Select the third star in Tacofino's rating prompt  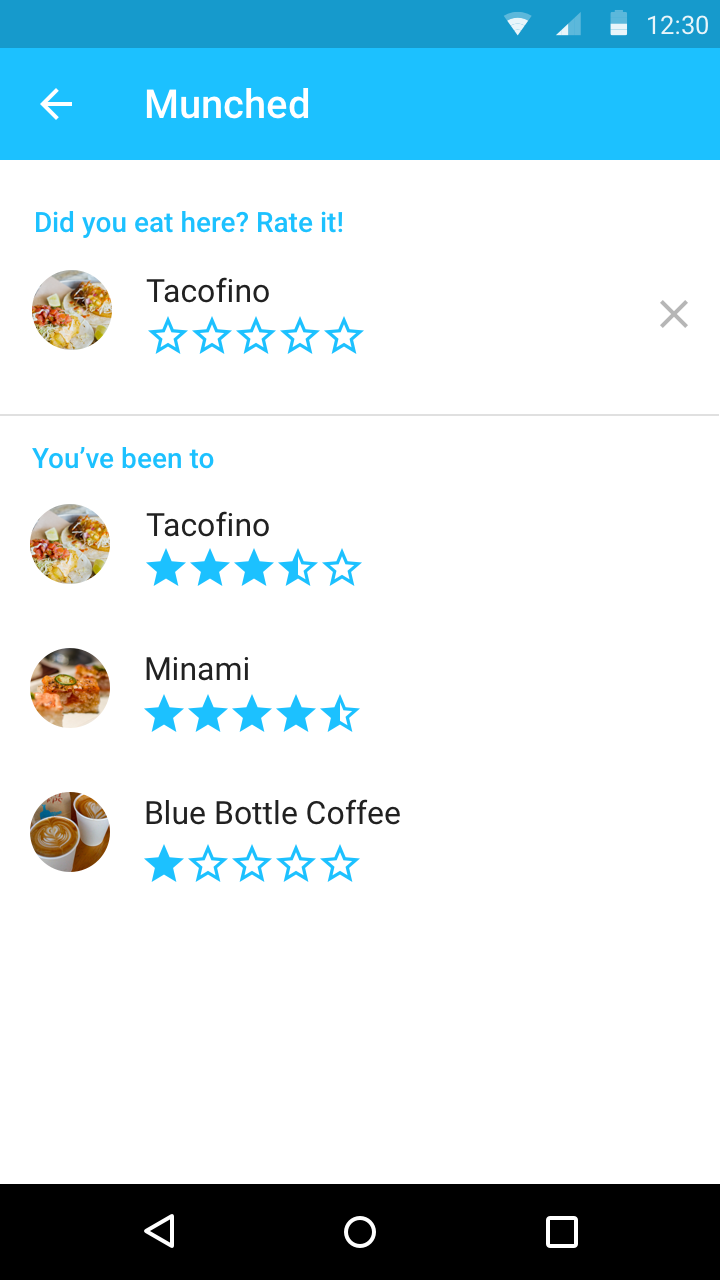[x=256, y=337]
